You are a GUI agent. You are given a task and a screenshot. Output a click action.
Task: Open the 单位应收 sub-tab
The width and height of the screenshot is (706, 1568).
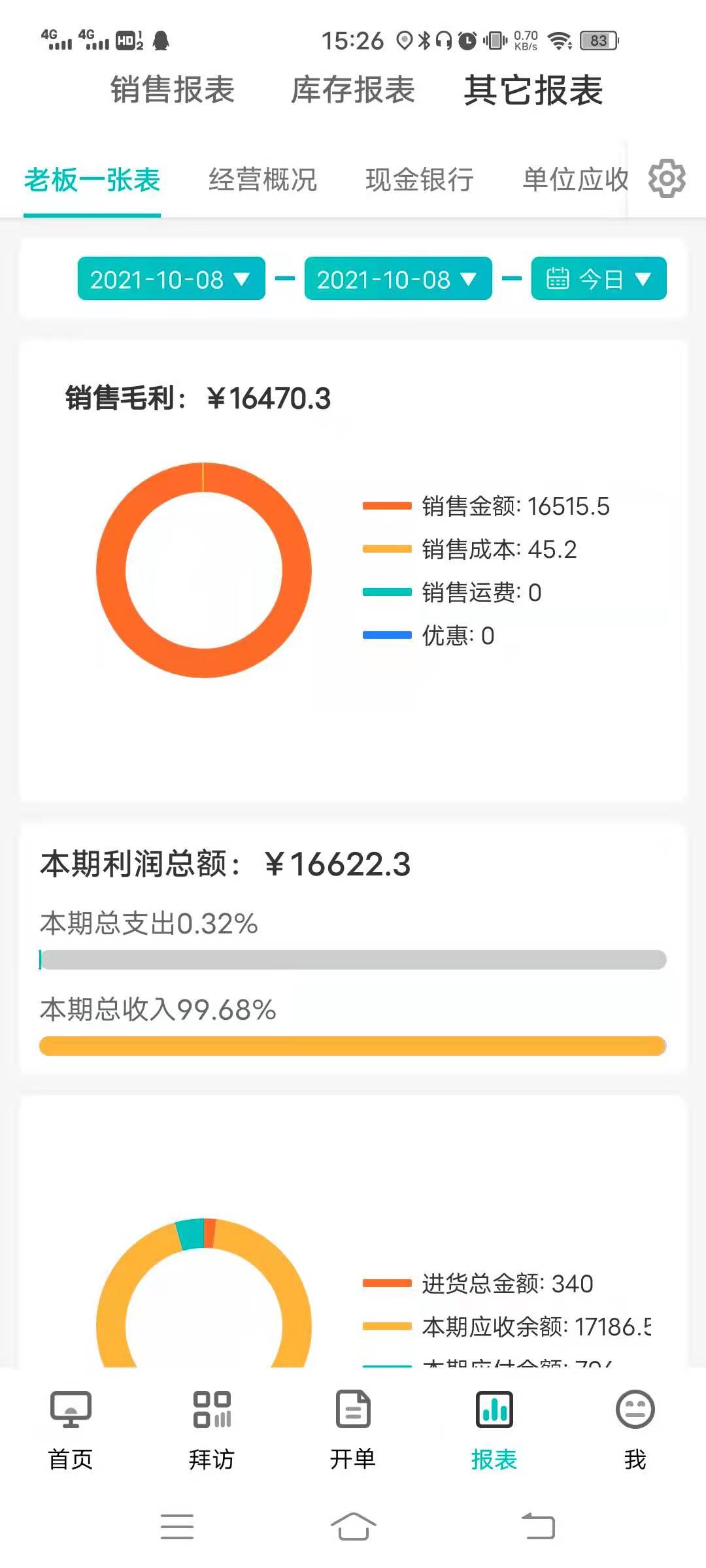point(575,180)
